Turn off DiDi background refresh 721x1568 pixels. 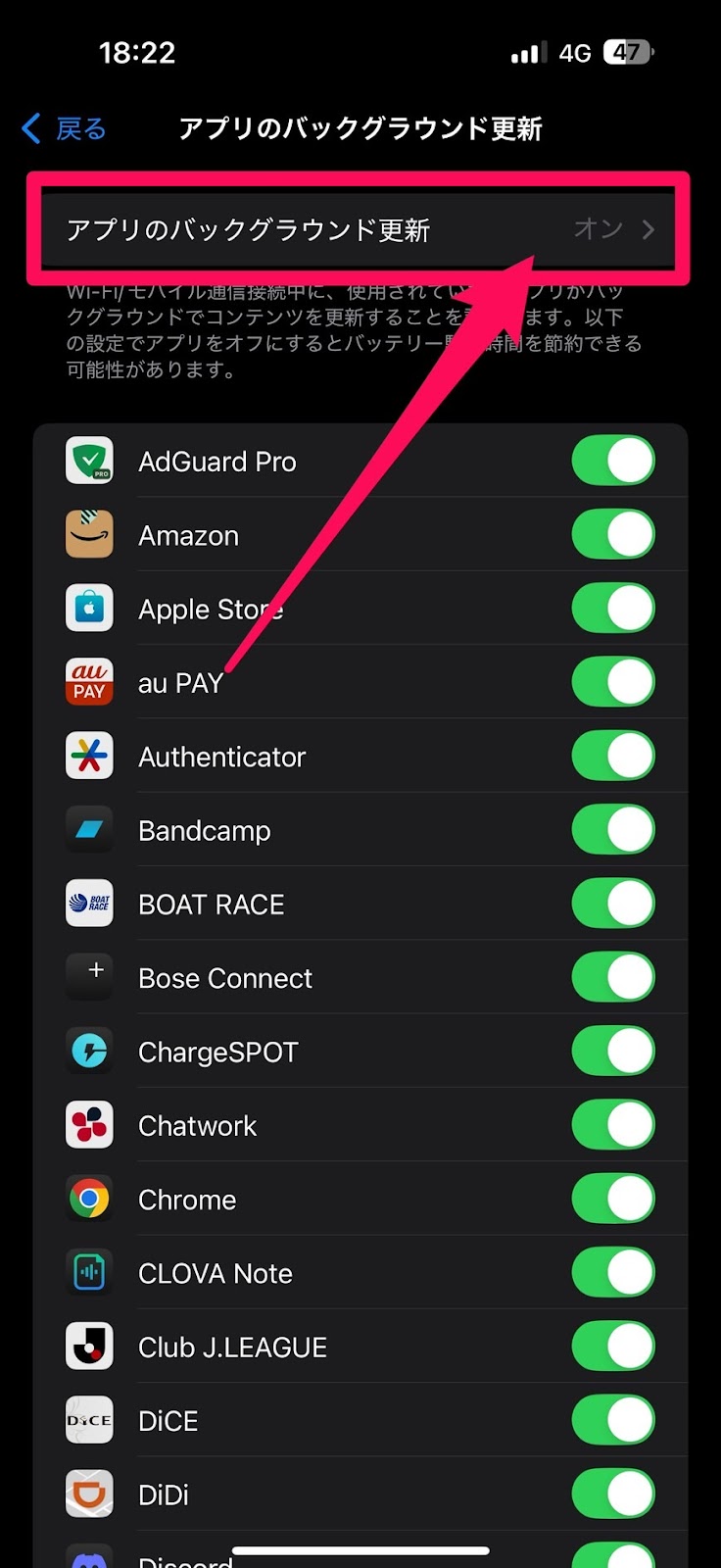[613, 1494]
